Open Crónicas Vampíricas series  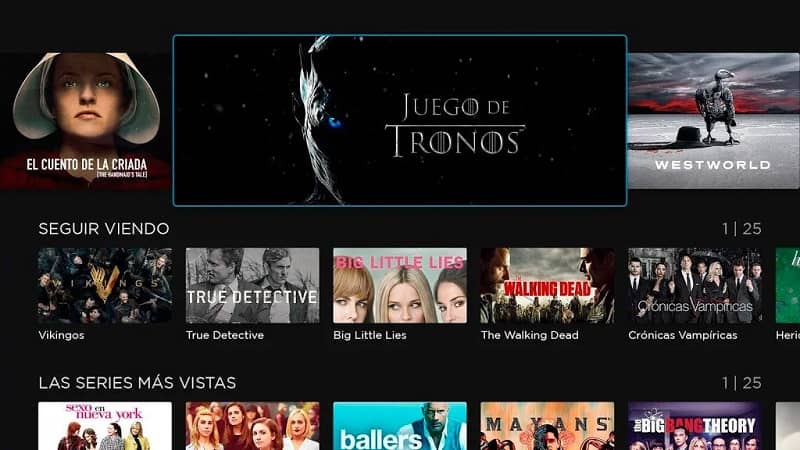[694, 285]
